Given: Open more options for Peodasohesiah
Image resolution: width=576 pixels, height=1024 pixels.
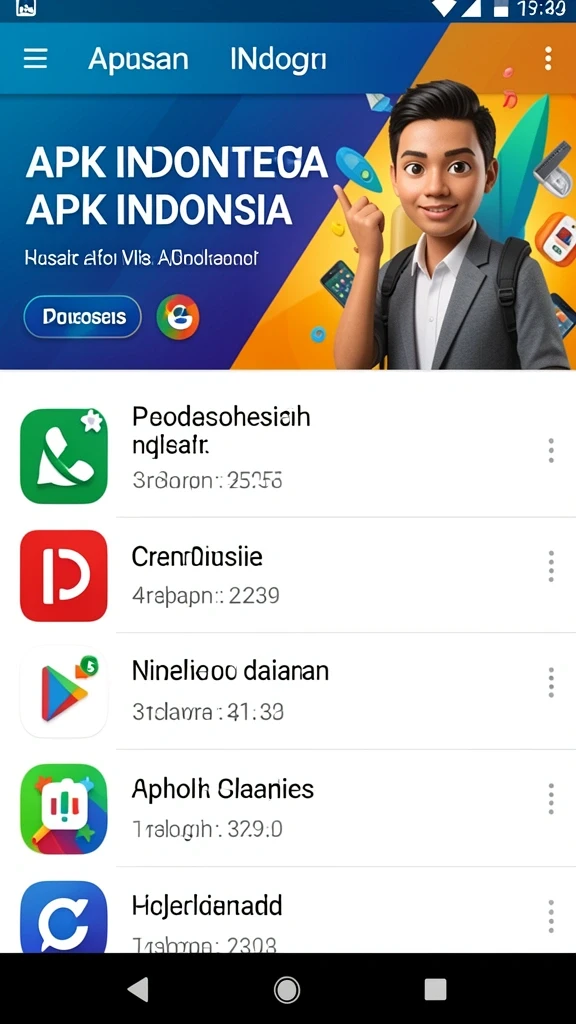Looking at the screenshot, I should click(x=551, y=451).
